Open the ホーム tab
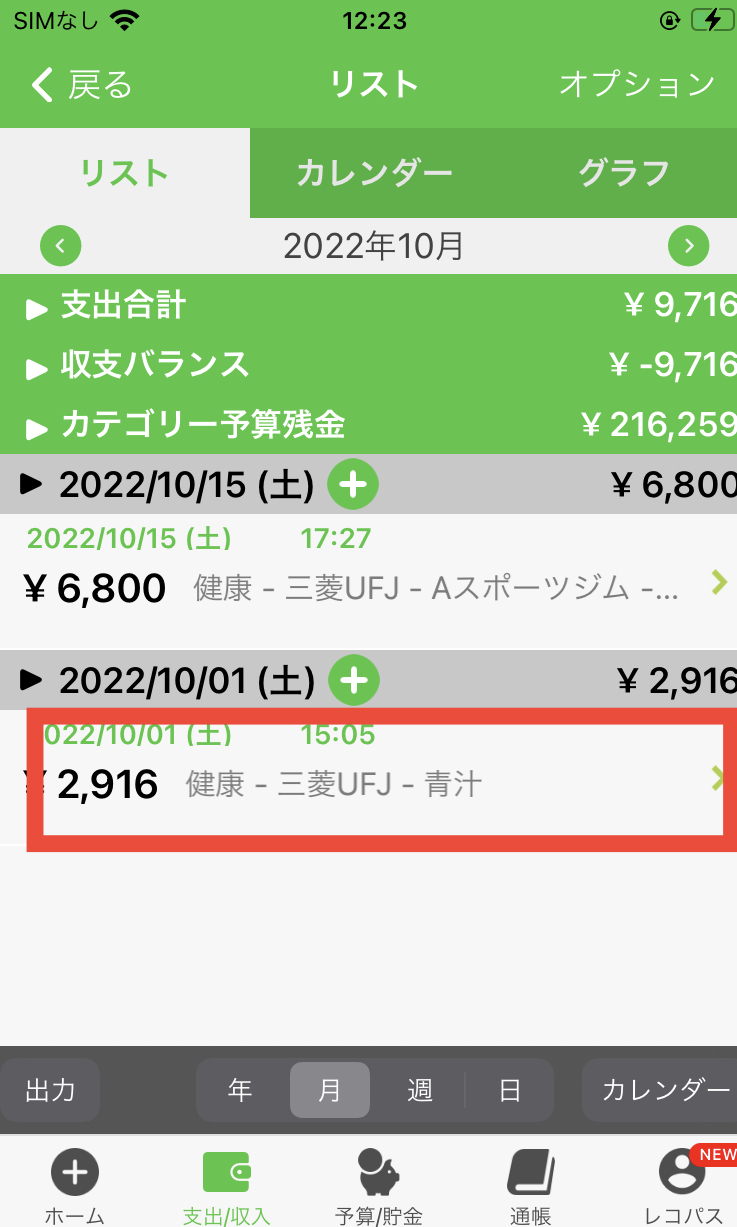The width and height of the screenshot is (737, 1227). click(x=75, y=1187)
